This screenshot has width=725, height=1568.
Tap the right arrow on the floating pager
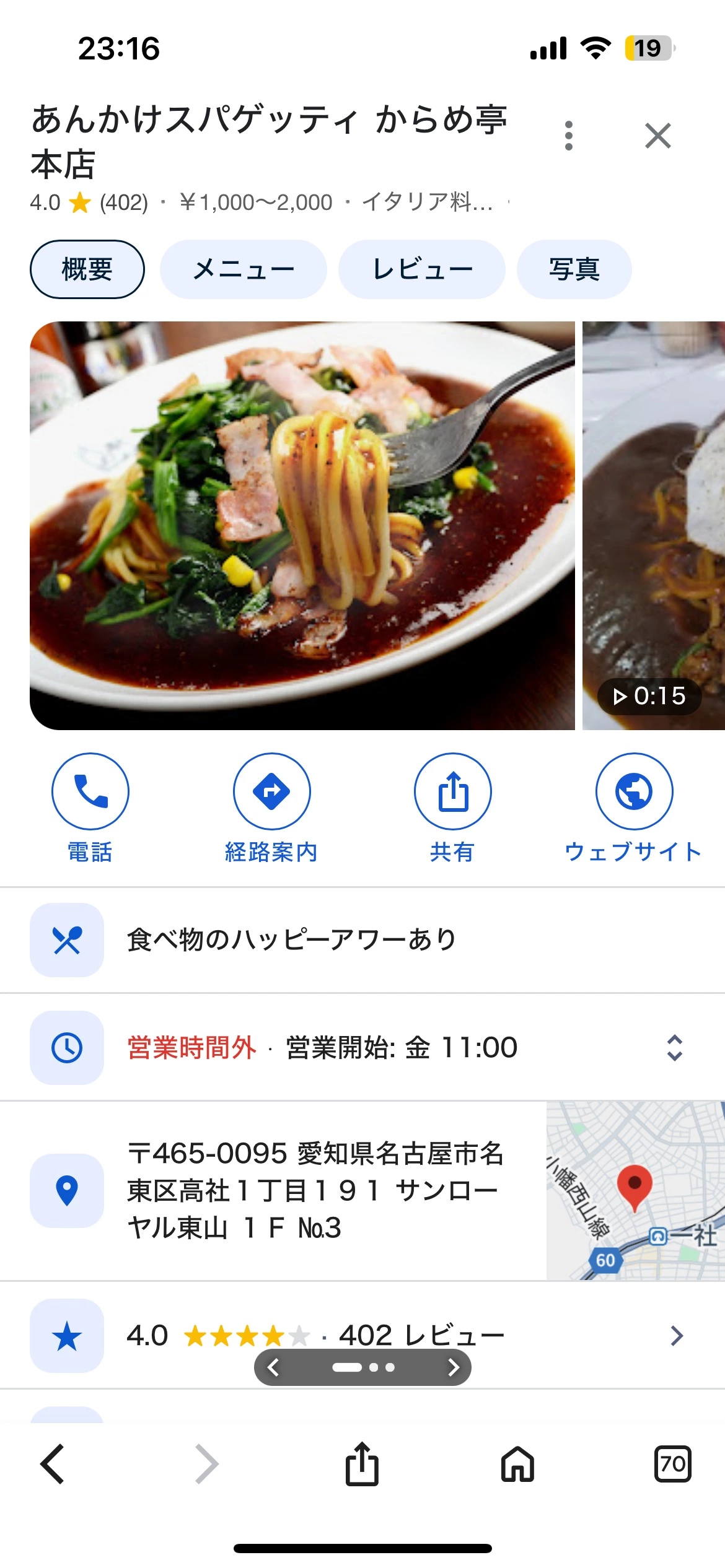(453, 1367)
